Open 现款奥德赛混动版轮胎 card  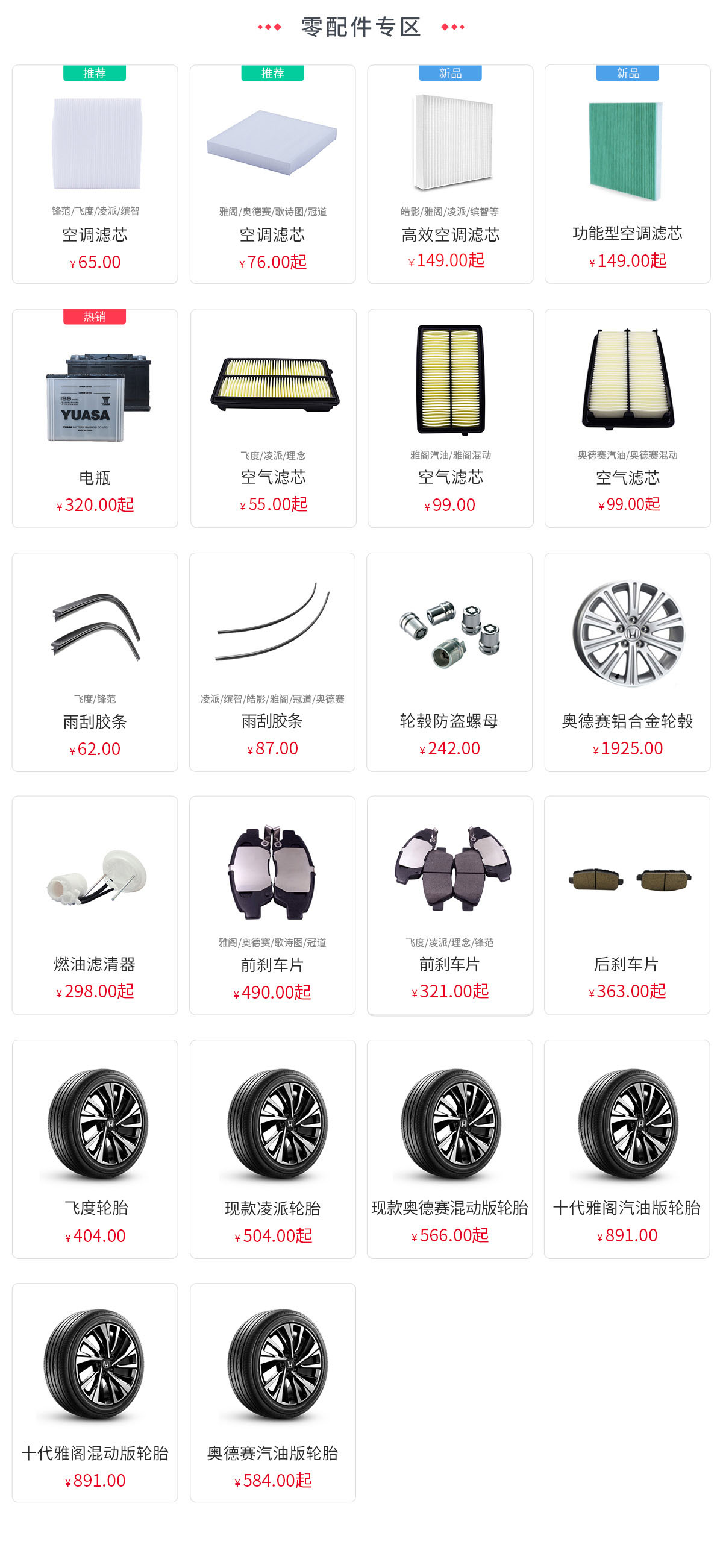(449, 1149)
